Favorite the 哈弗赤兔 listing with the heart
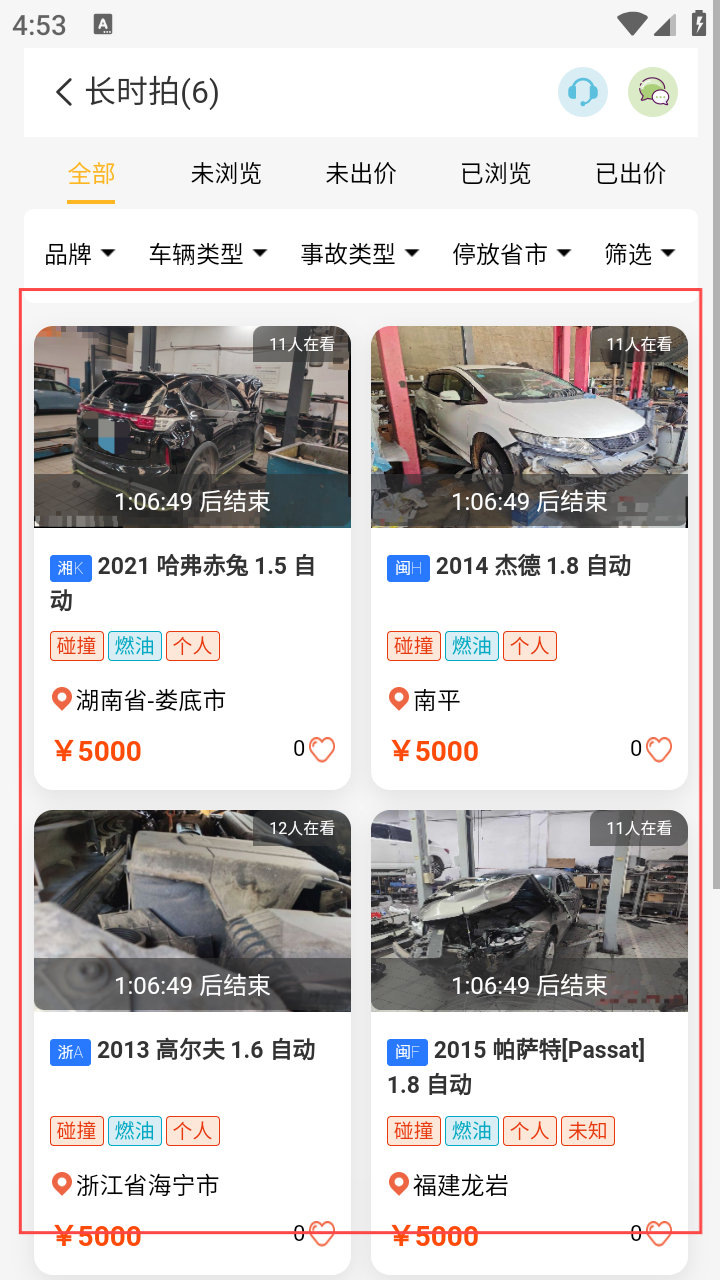 tap(322, 750)
